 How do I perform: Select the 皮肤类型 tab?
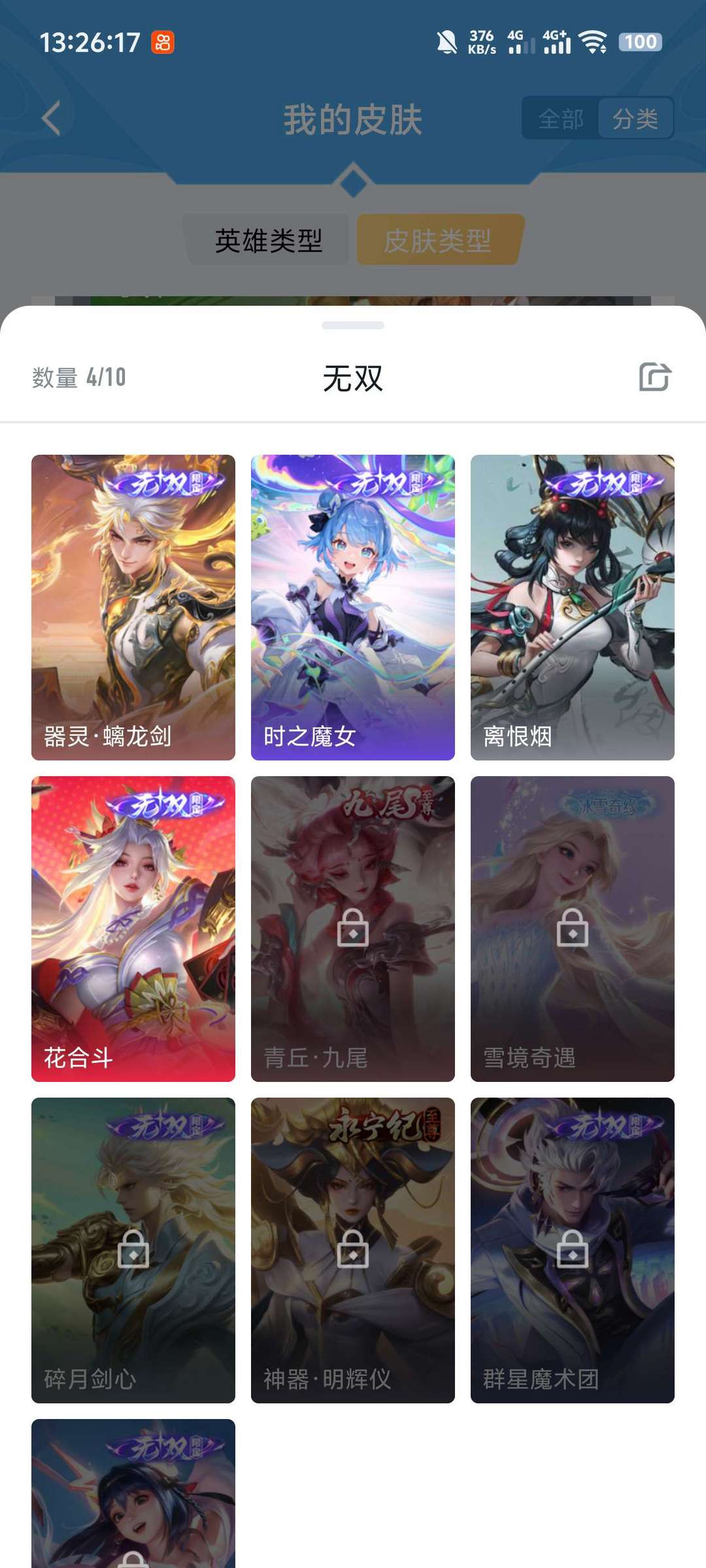[x=438, y=240]
